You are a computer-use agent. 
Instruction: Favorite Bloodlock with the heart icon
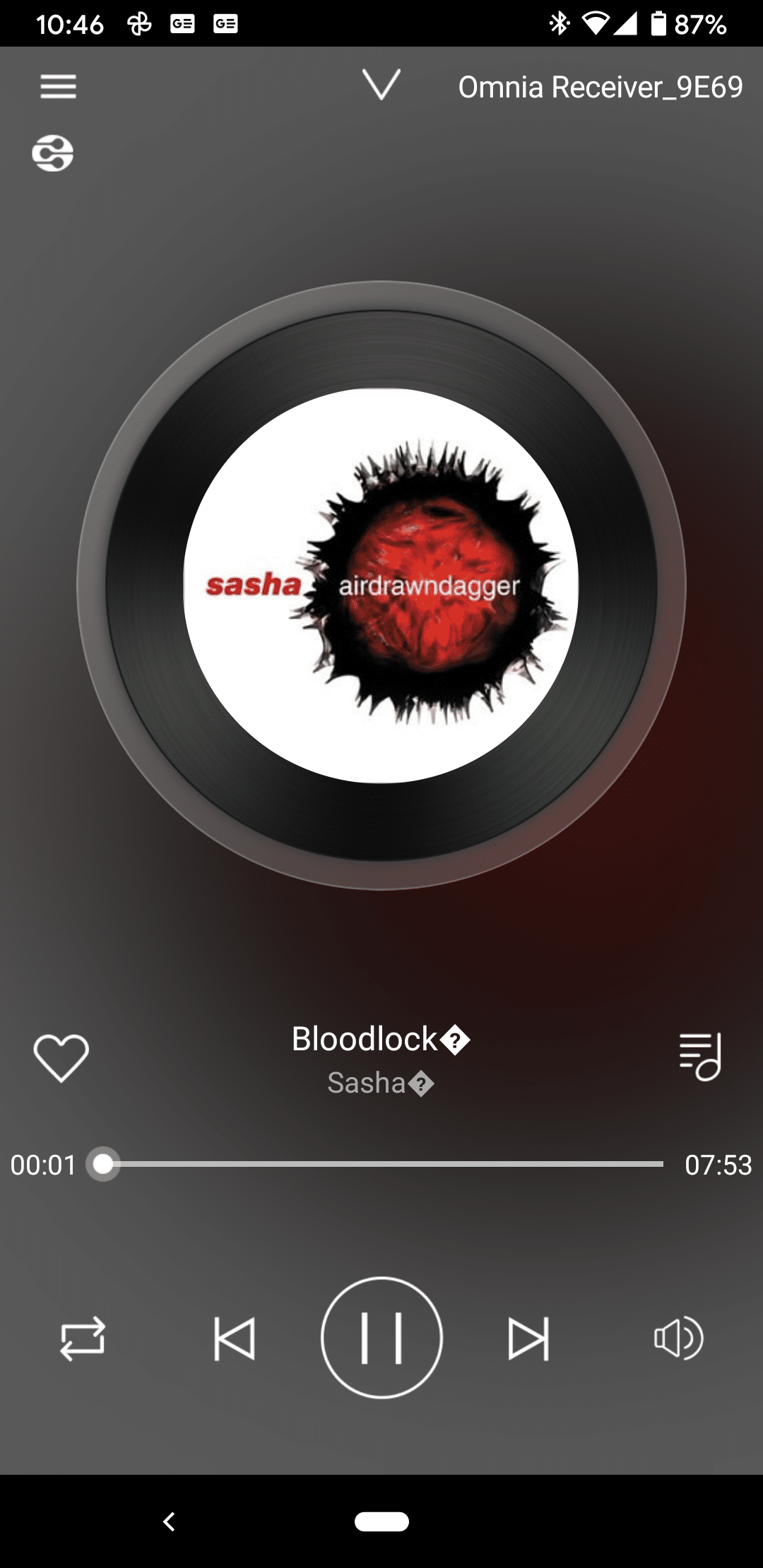pyautogui.click(x=61, y=1057)
